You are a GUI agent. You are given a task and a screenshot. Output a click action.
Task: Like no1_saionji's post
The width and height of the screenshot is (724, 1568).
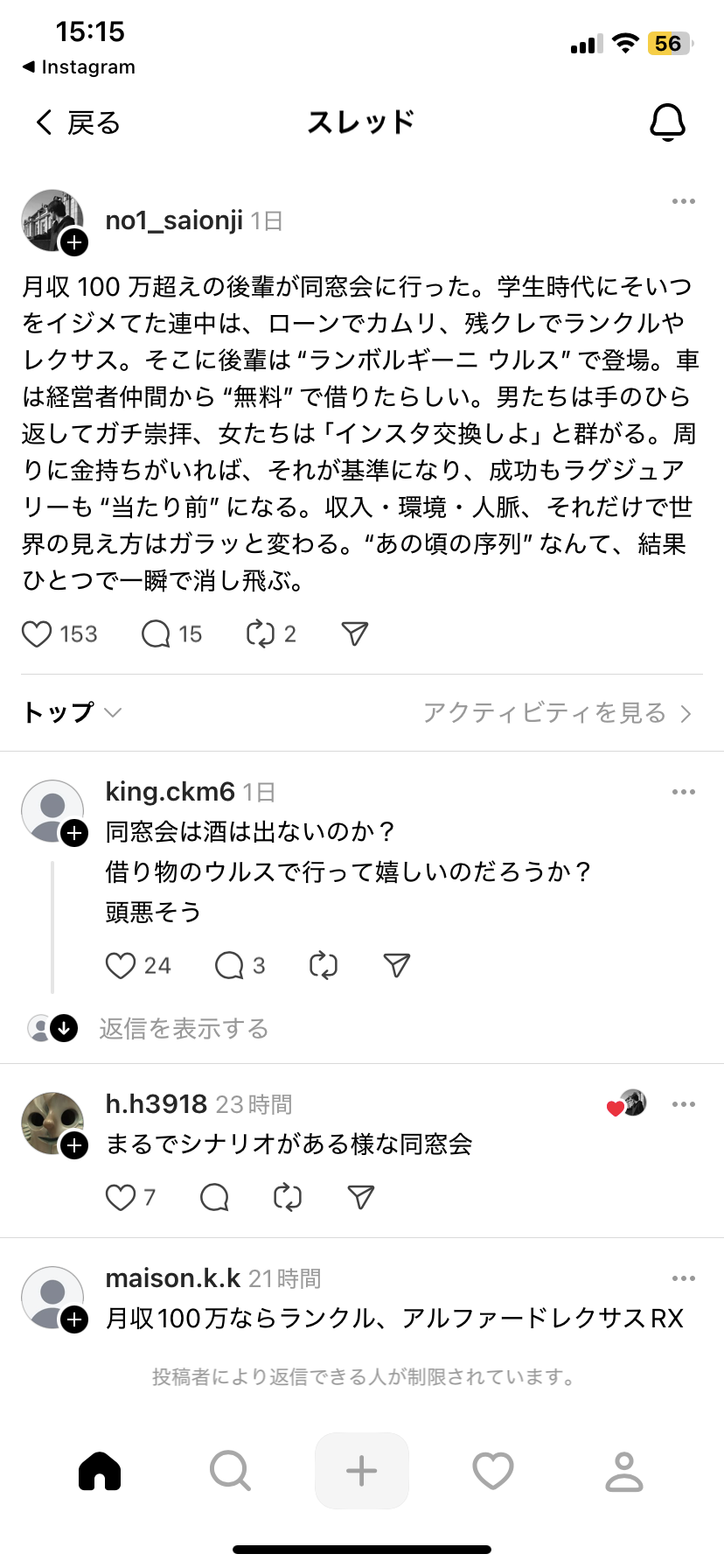coord(38,634)
